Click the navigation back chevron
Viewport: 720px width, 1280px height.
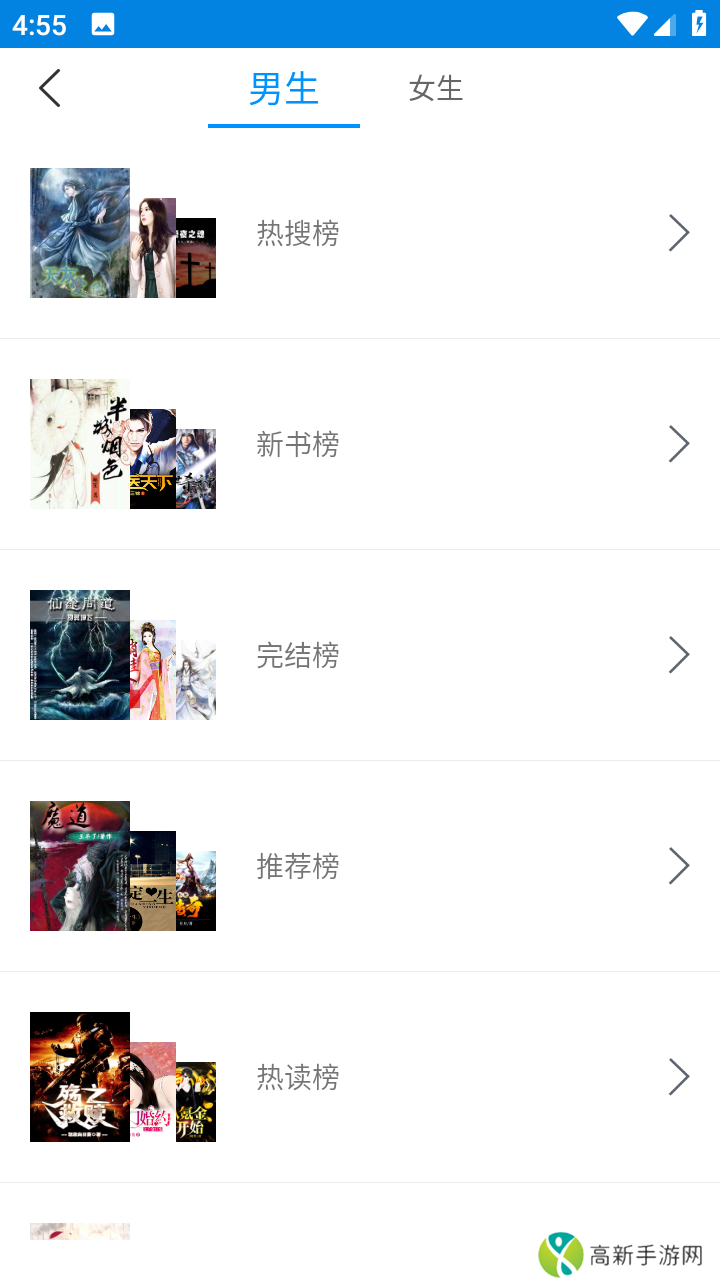[x=50, y=88]
